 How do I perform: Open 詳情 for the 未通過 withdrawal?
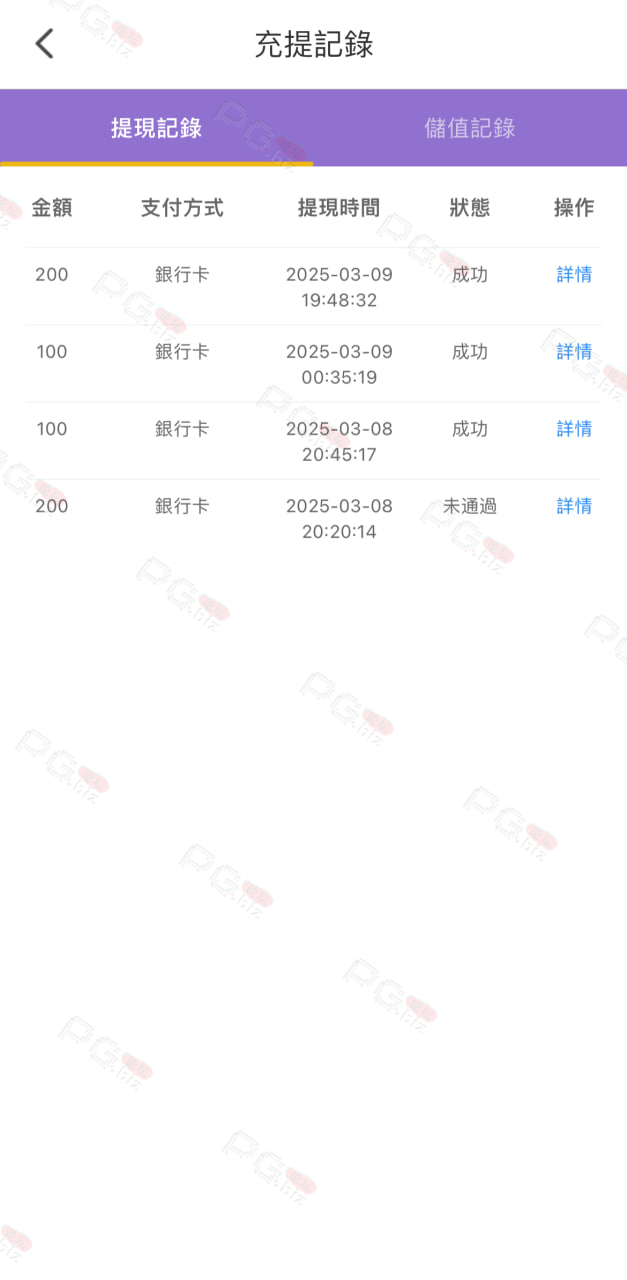coord(574,506)
